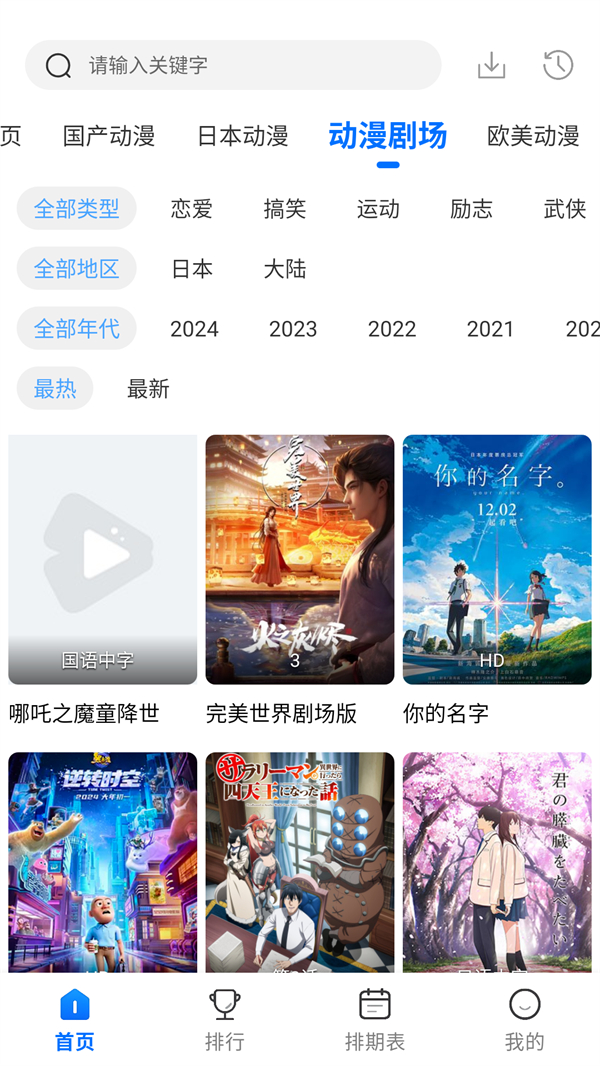Sort the list by 最新

tap(148, 389)
